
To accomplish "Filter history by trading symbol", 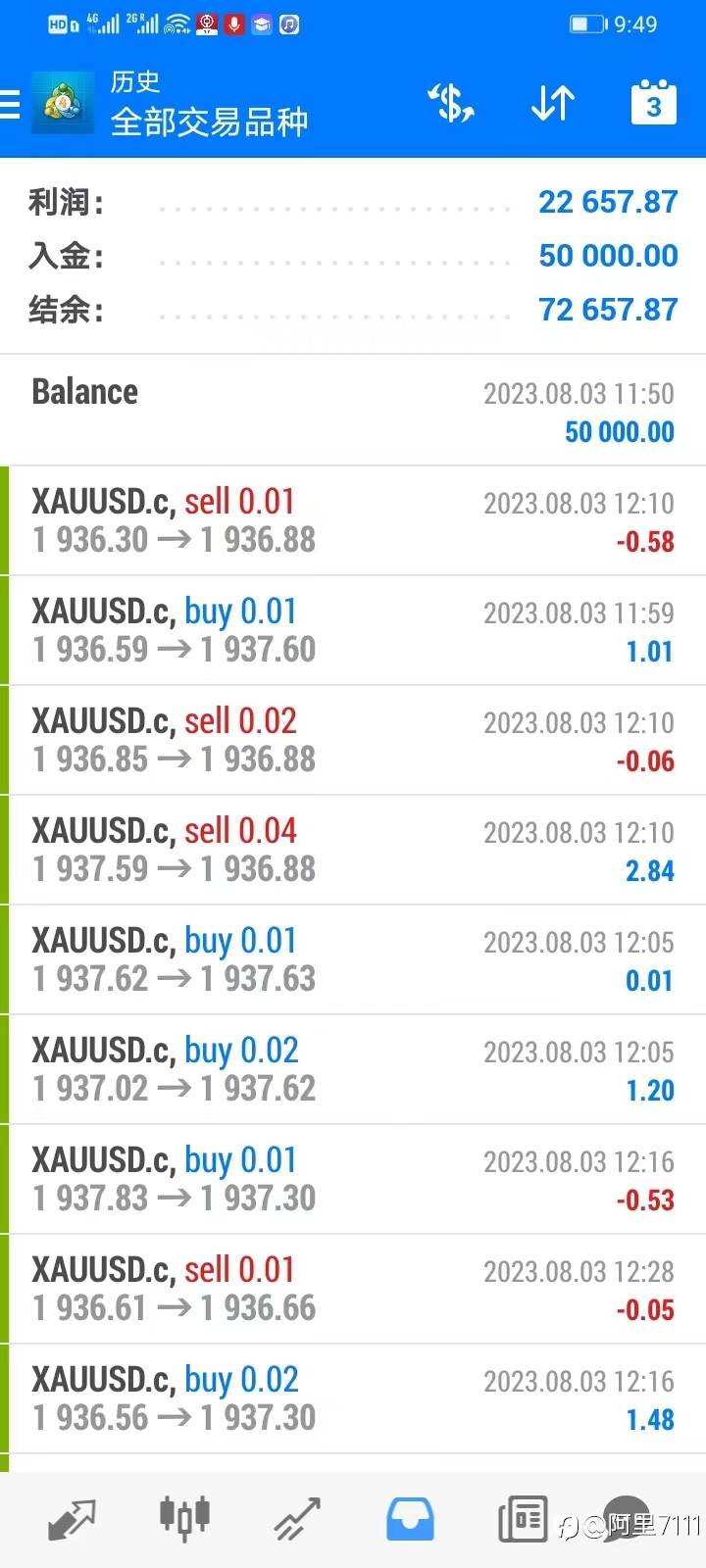I will (451, 103).
